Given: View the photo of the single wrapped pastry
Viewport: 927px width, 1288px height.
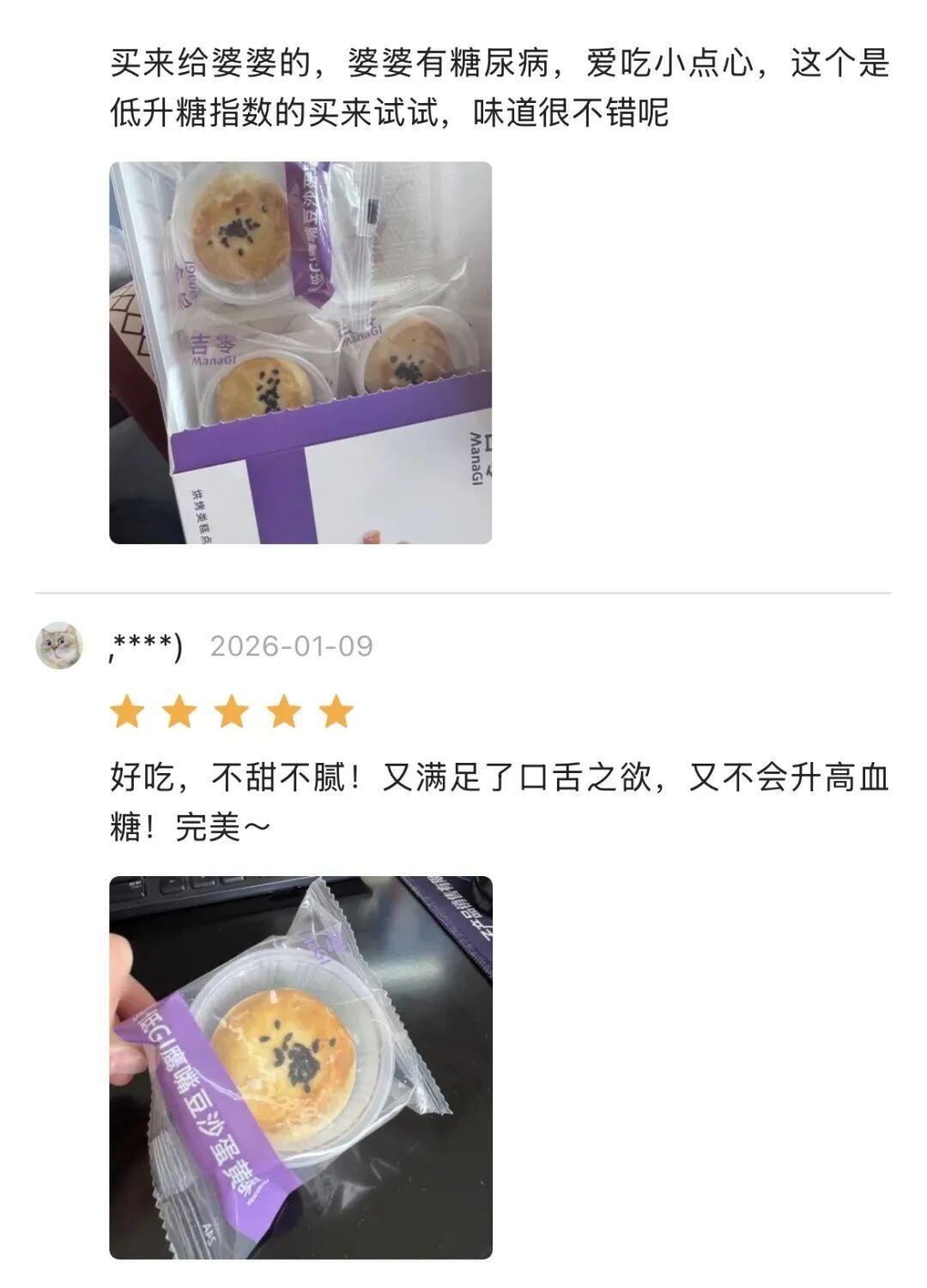Looking at the screenshot, I should 300,1067.
